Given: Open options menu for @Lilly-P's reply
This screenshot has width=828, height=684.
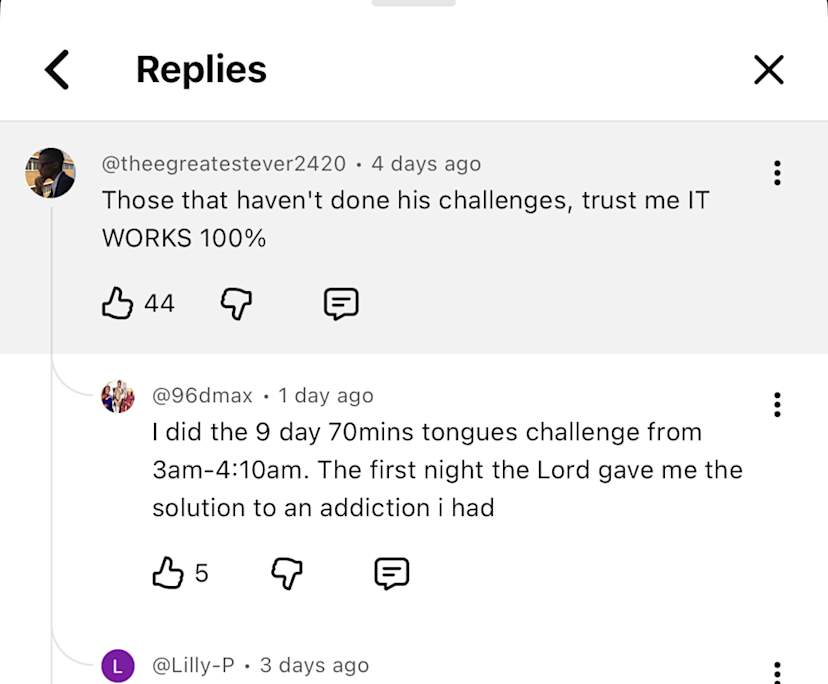Looking at the screenshot, I should [776, 672].
